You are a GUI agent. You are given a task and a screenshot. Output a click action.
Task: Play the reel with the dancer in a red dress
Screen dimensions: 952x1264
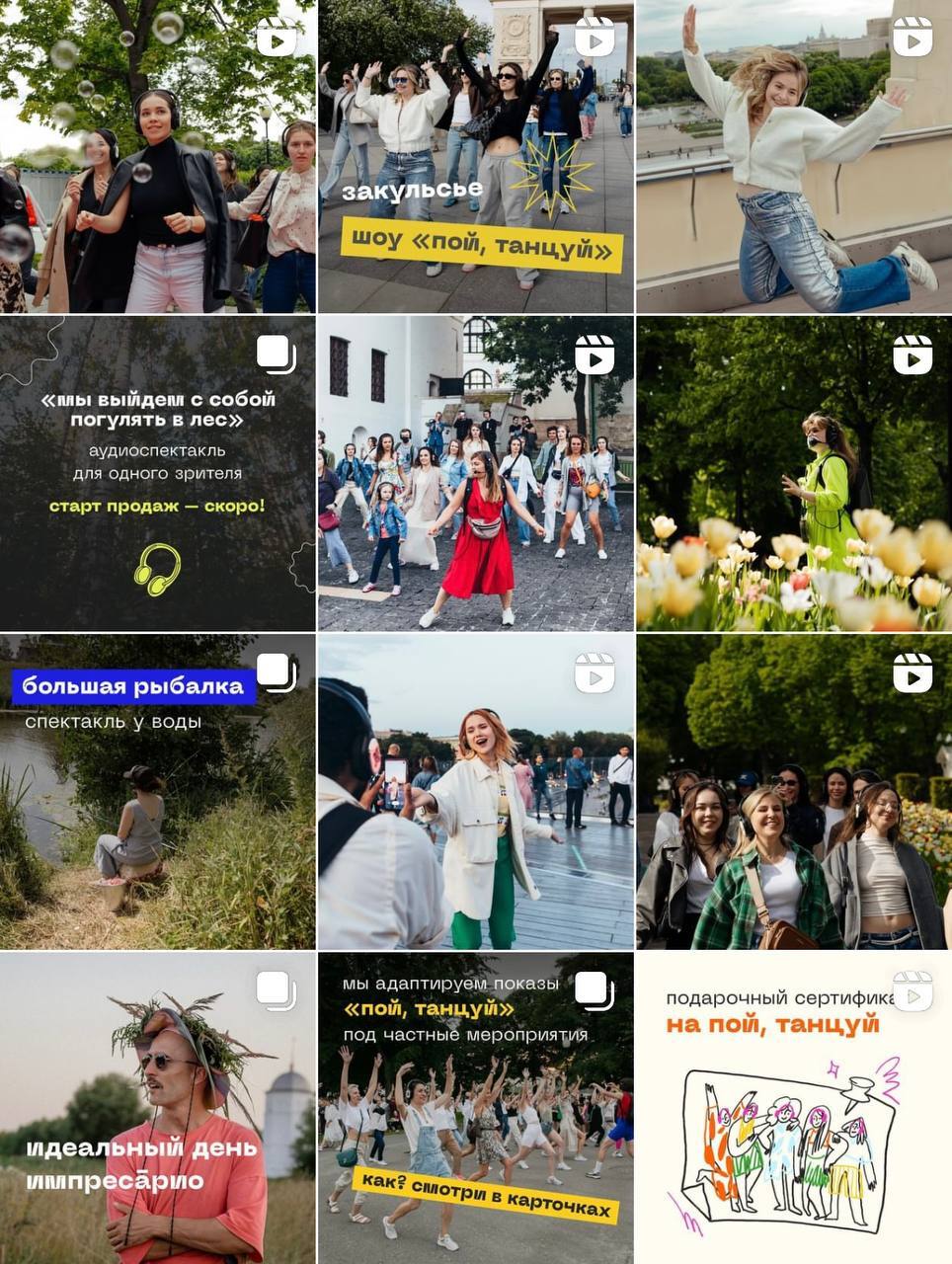(475, 473)
